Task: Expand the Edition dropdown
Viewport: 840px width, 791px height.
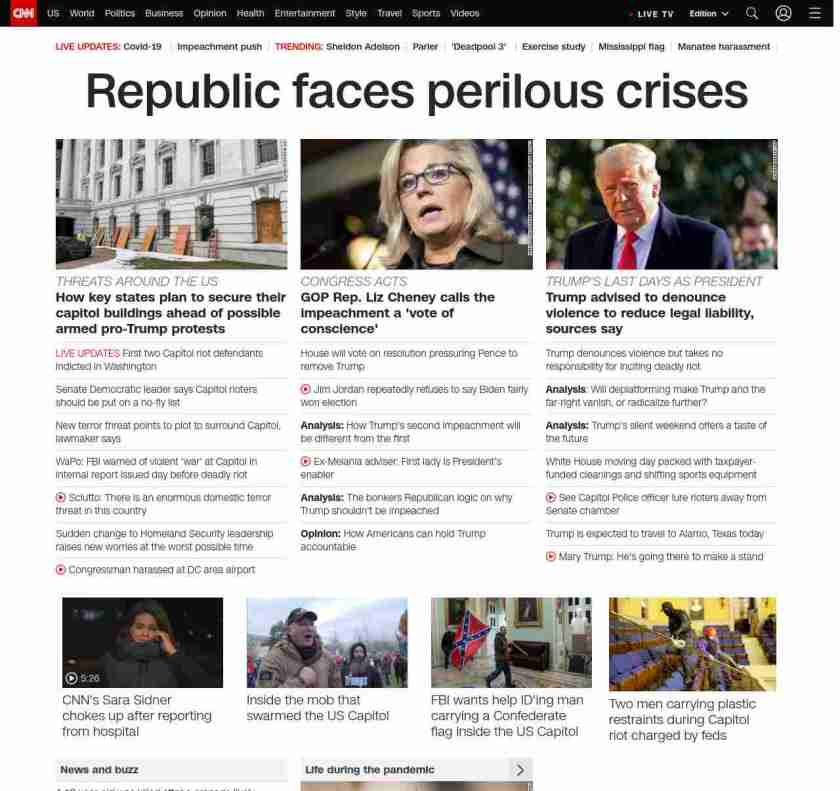Action: (709, 14)
